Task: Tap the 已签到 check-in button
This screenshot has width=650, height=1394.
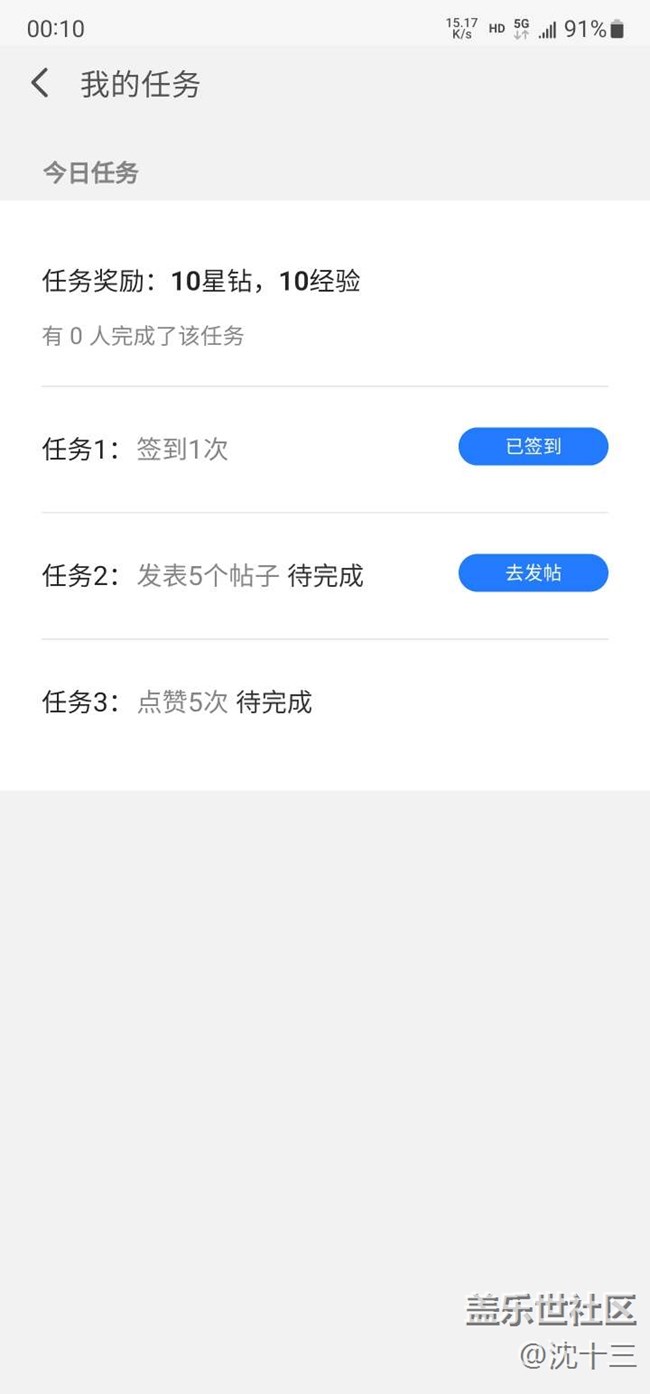Action: point(533,447)
